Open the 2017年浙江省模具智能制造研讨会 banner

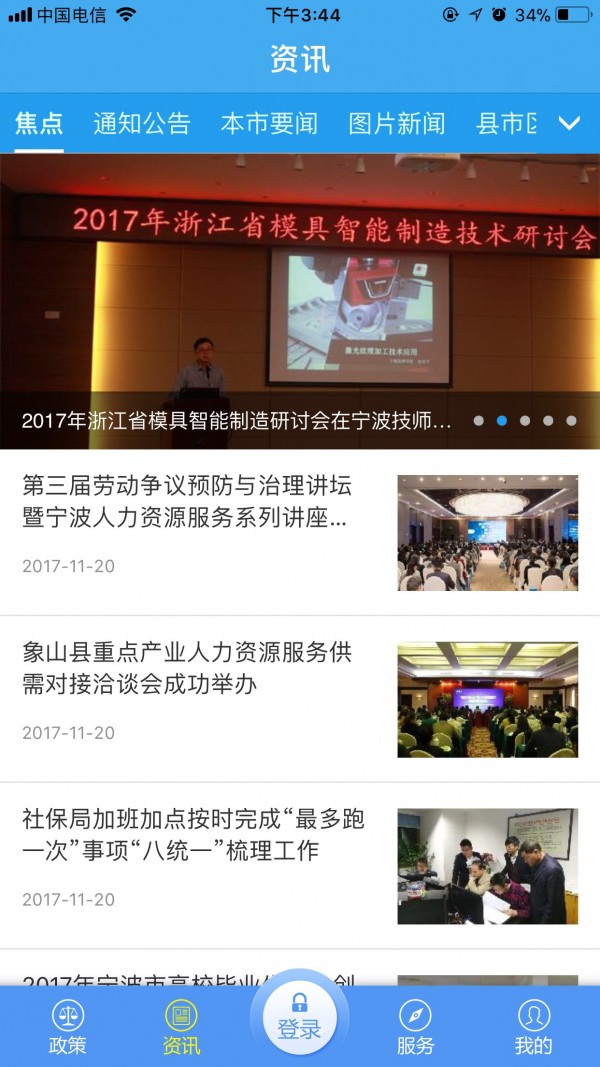coord(300,300)
